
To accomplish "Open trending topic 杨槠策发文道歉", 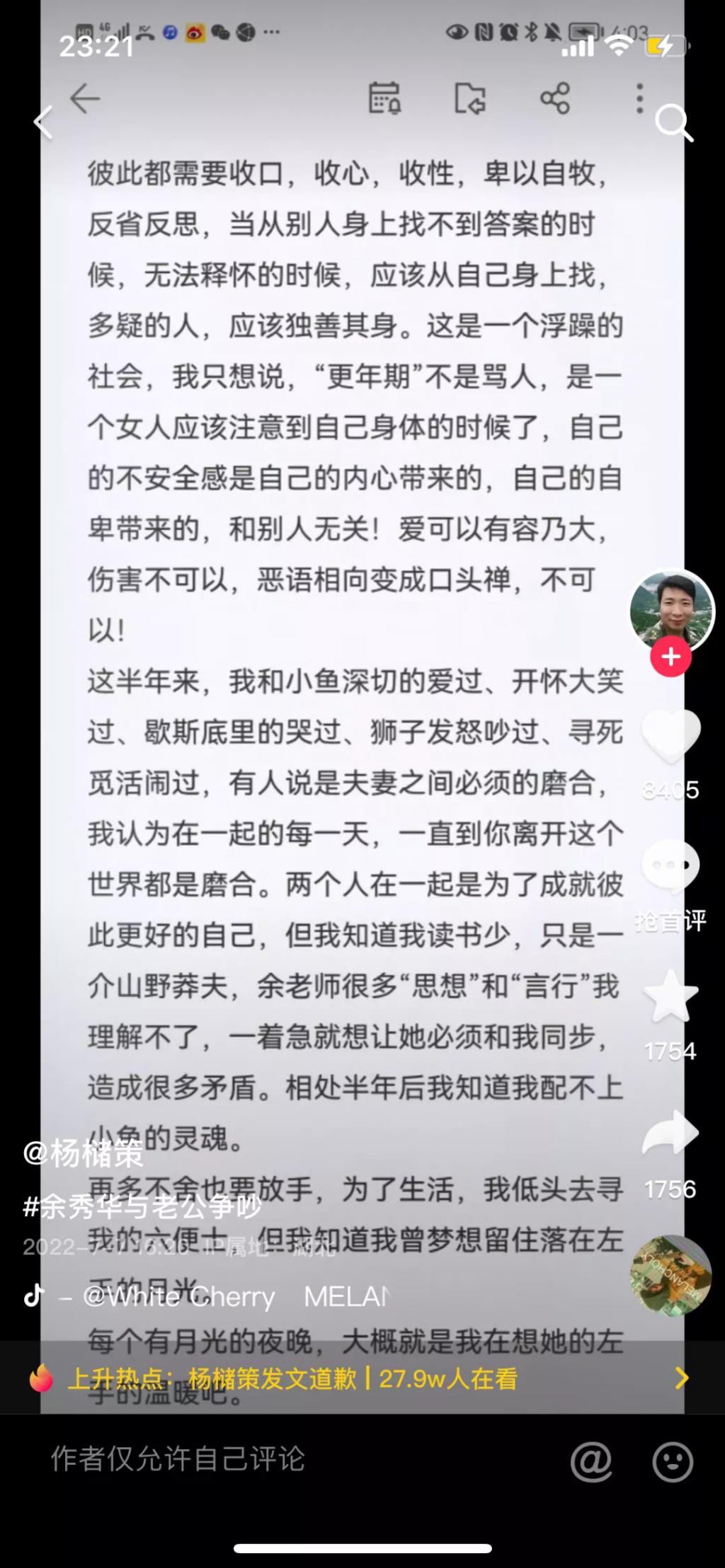I will (354, 1378).
